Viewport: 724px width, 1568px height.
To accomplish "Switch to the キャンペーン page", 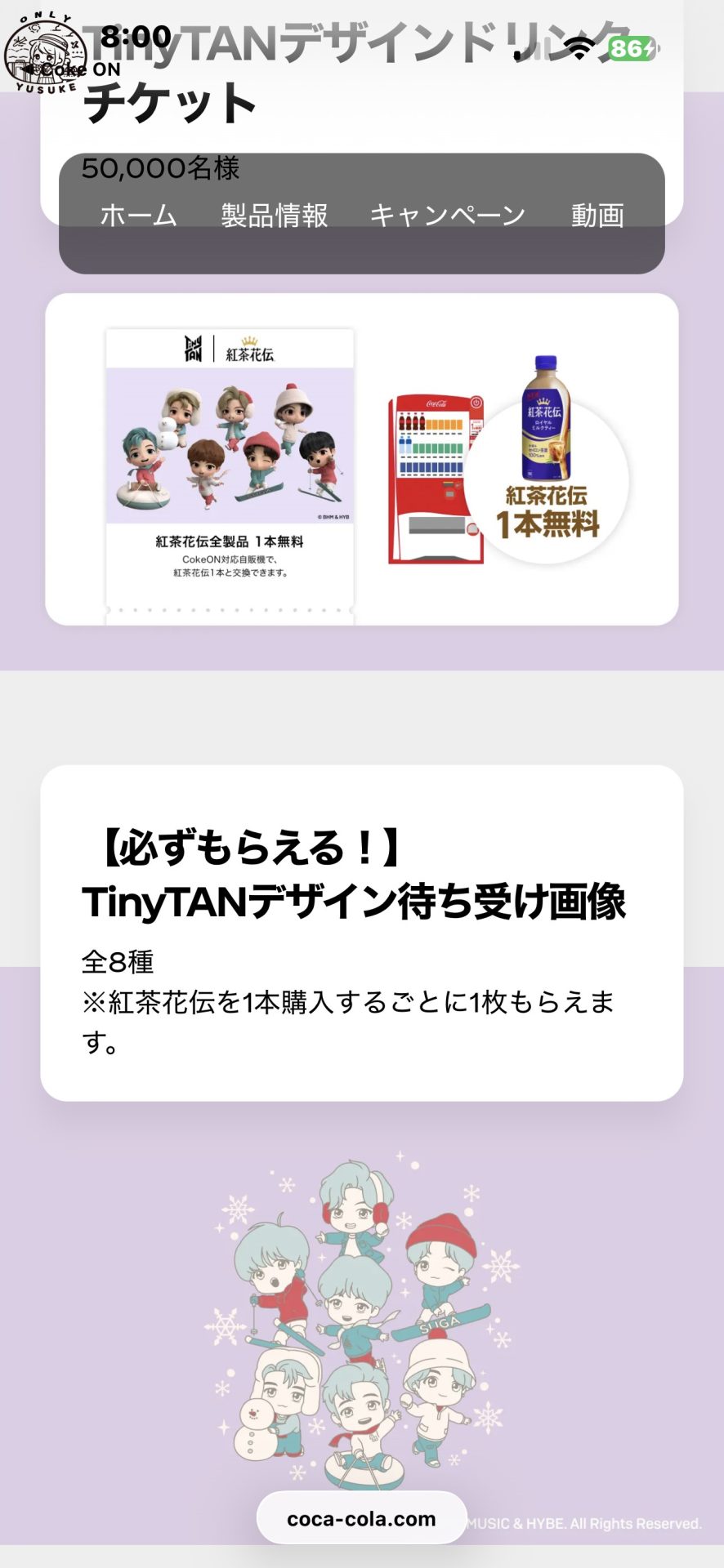I will (447, 216).
